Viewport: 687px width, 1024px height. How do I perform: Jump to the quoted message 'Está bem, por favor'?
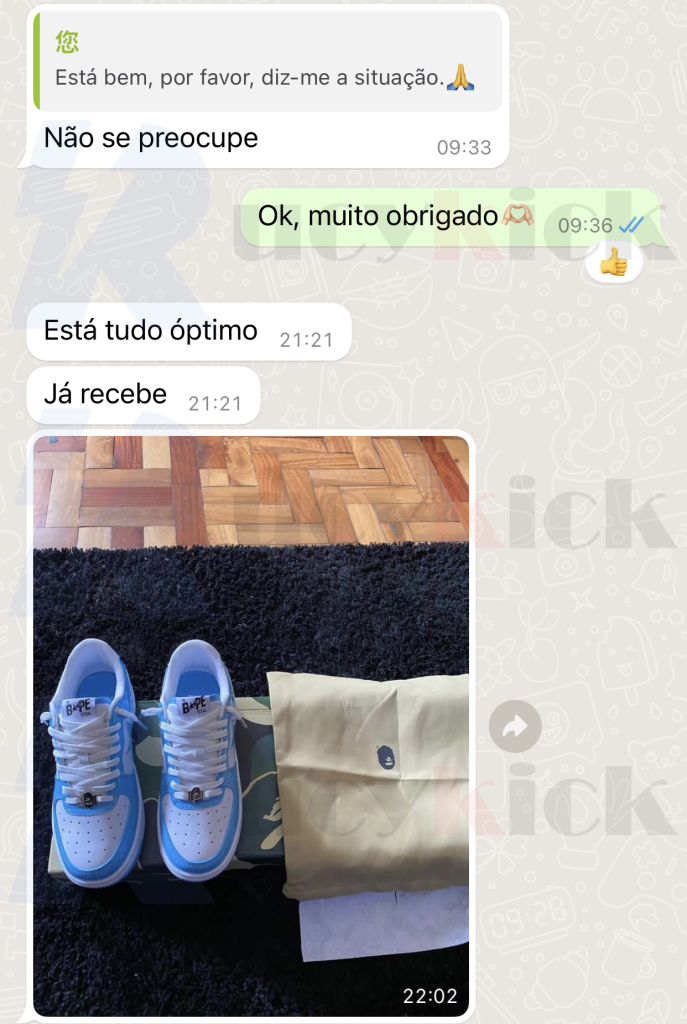267,62
